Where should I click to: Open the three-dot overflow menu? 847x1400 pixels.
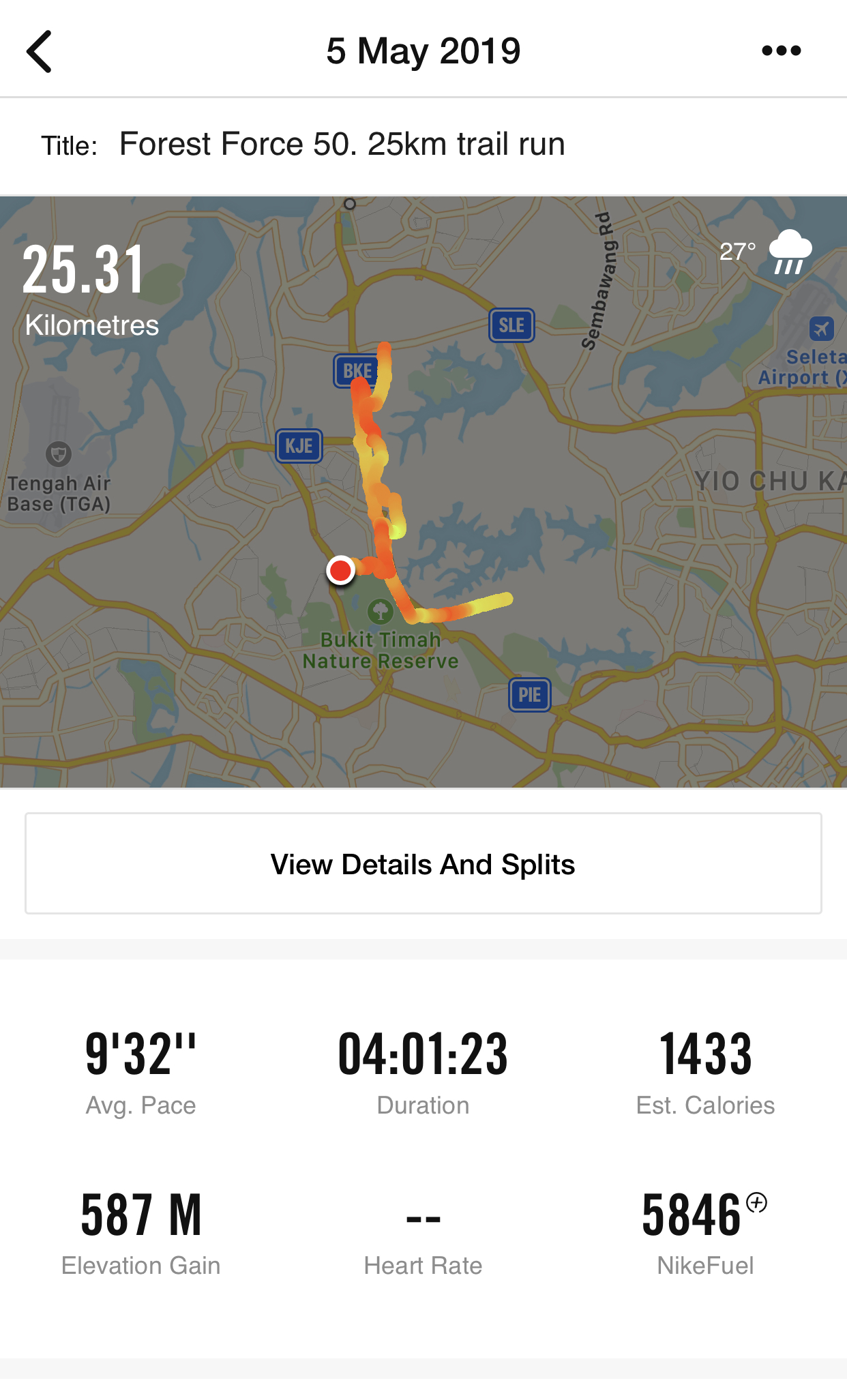[x=781, y=50]
